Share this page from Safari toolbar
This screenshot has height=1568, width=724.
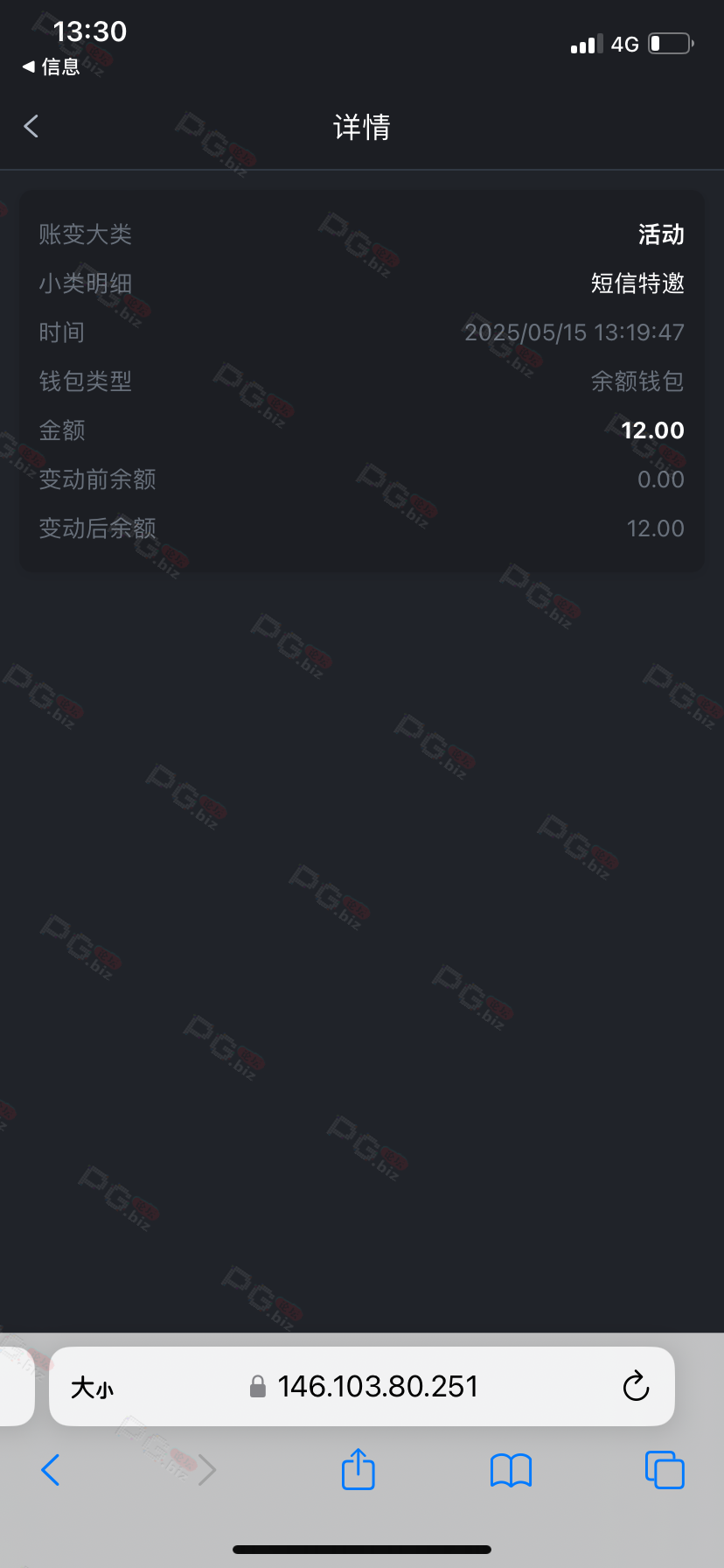click(x=359, y=1469)
